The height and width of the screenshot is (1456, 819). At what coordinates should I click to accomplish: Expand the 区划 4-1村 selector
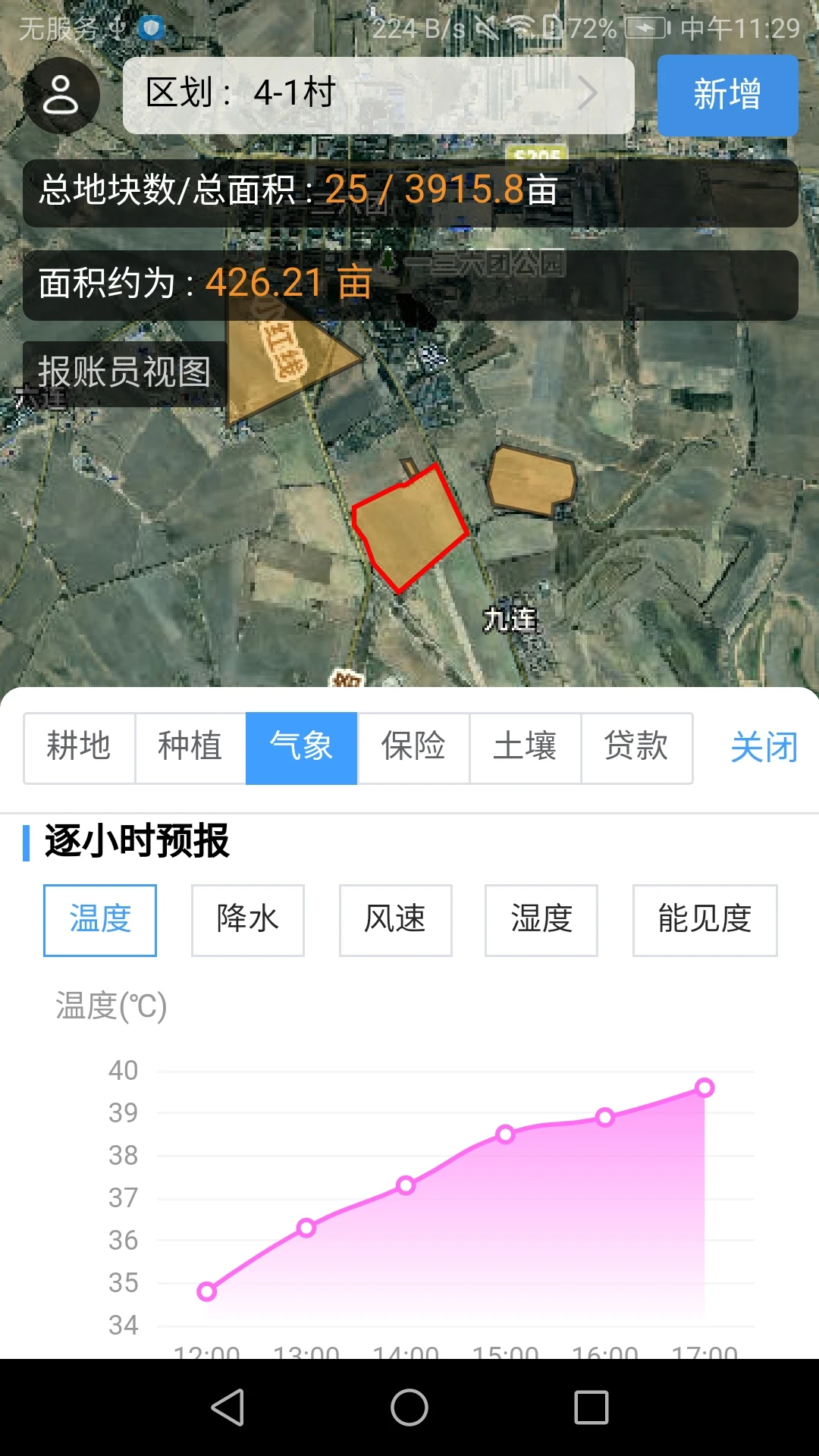pyautogui.click(x=379, y=96)
